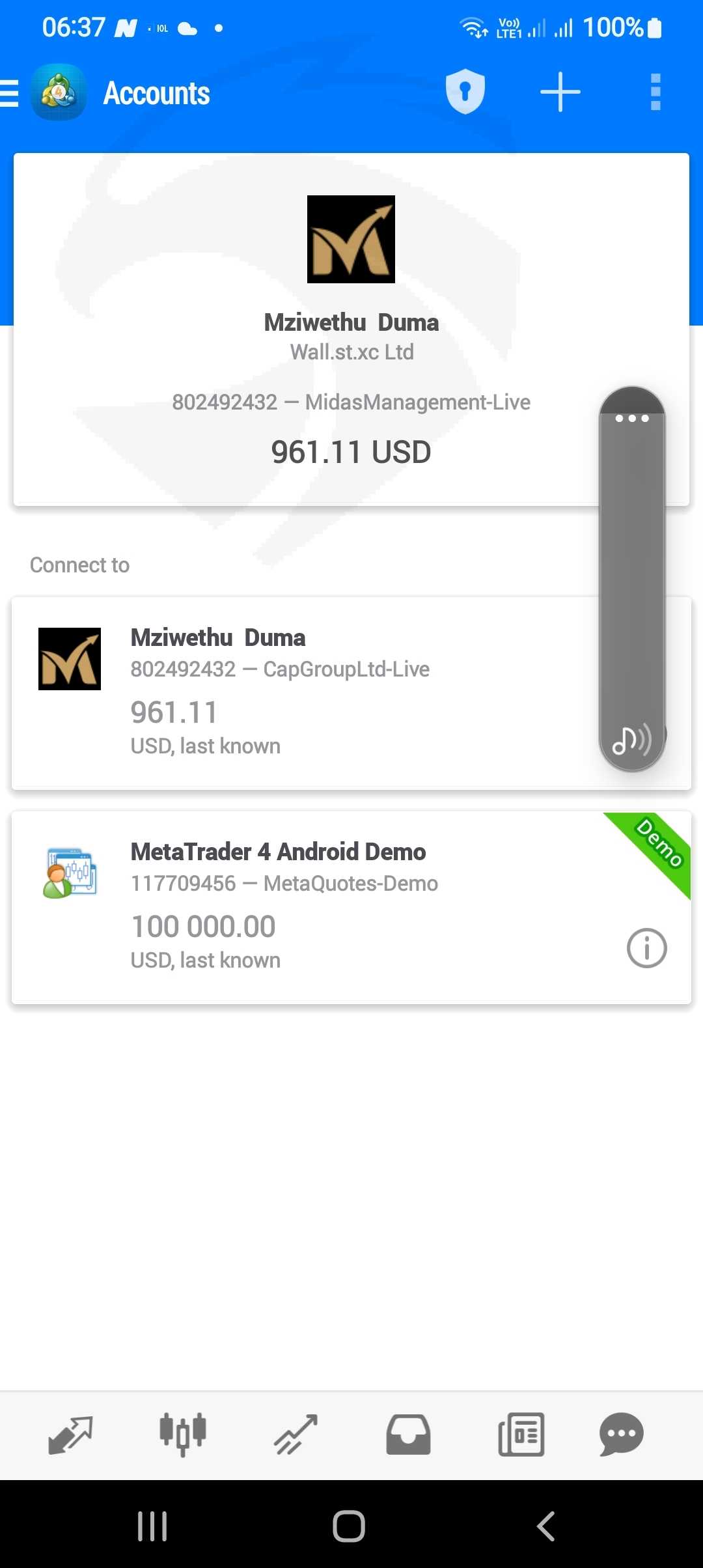The width and height of the screenshot is (703, 1568).
Task: Switch to the candlestick Chart tab
Action: (183, 1435)
